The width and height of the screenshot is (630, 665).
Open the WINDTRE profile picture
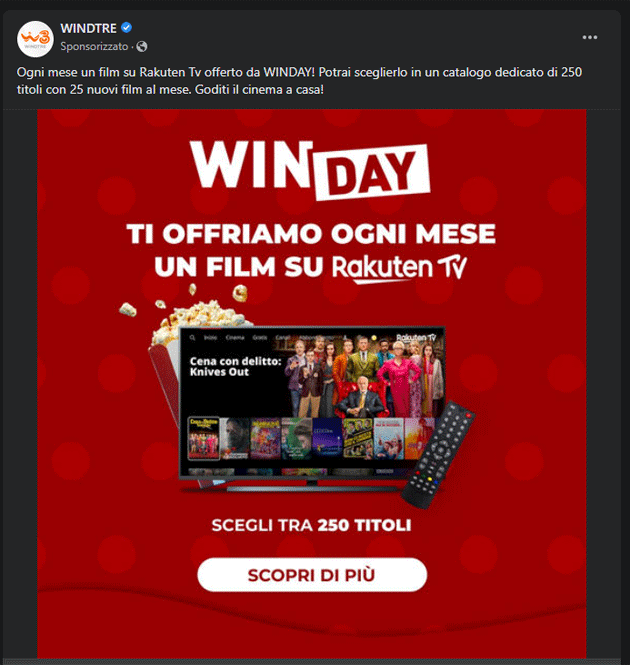click(x=35, y=37)
